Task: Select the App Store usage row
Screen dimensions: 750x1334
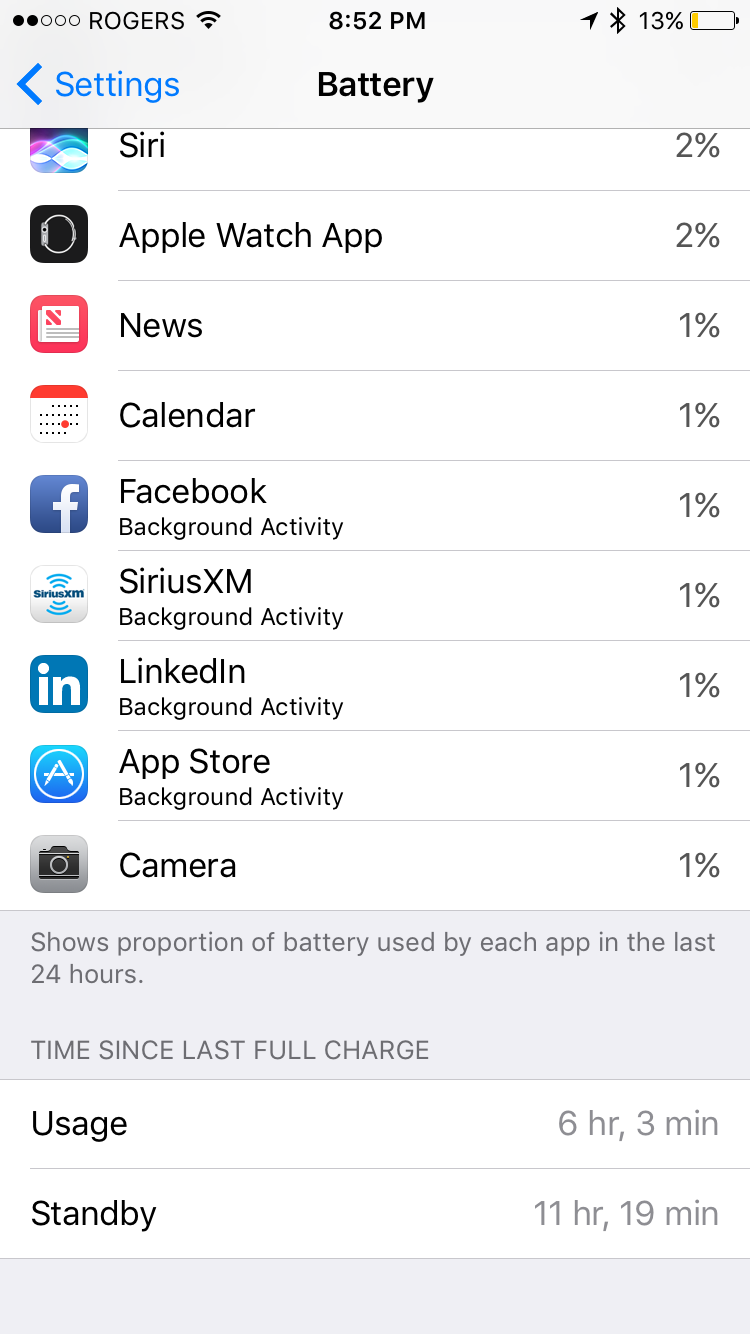Action: 375,776
